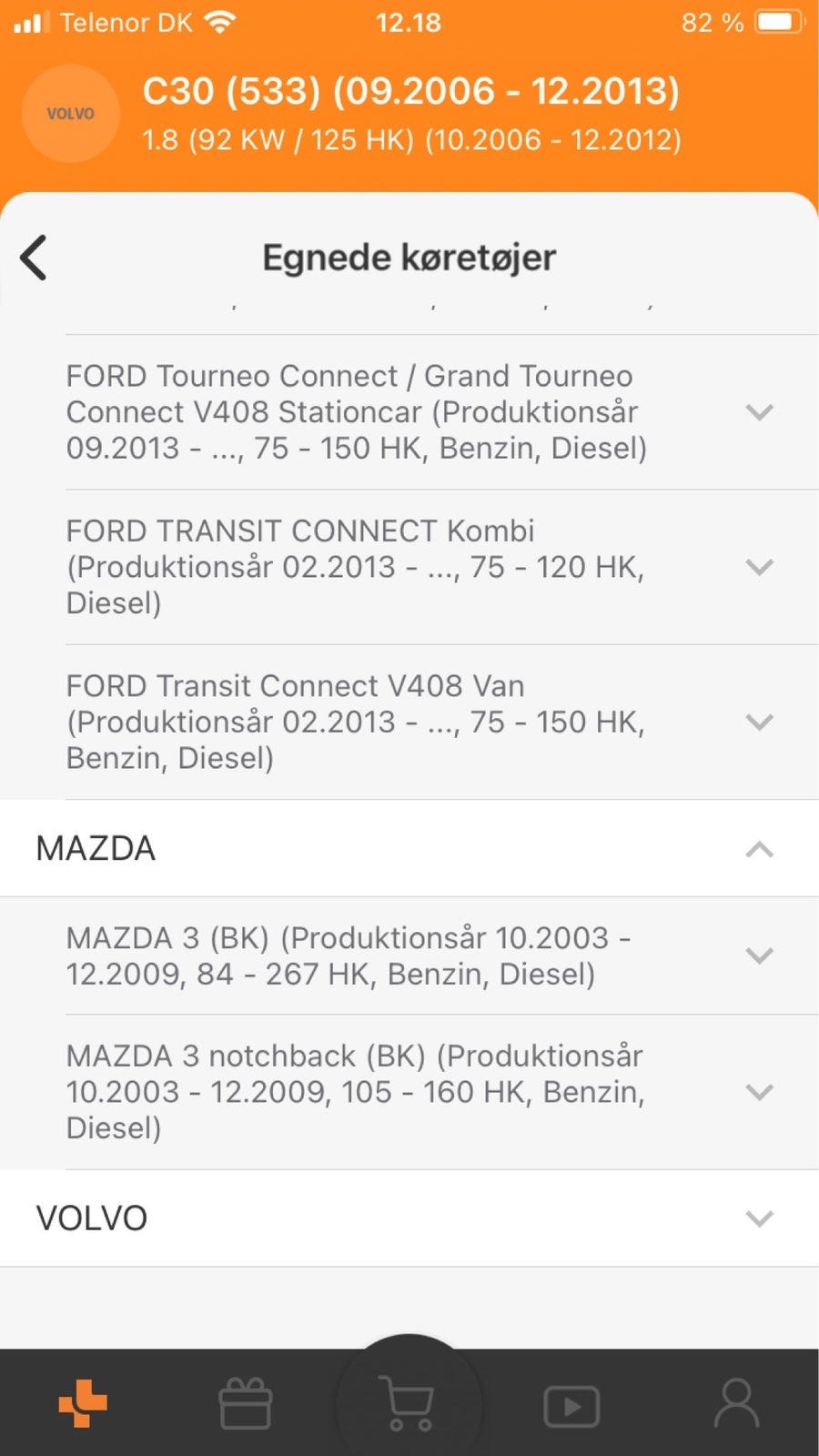Viewport: 819px width, 1456px height.
Task: Switch to the video tab
Action: (571, 1406)
